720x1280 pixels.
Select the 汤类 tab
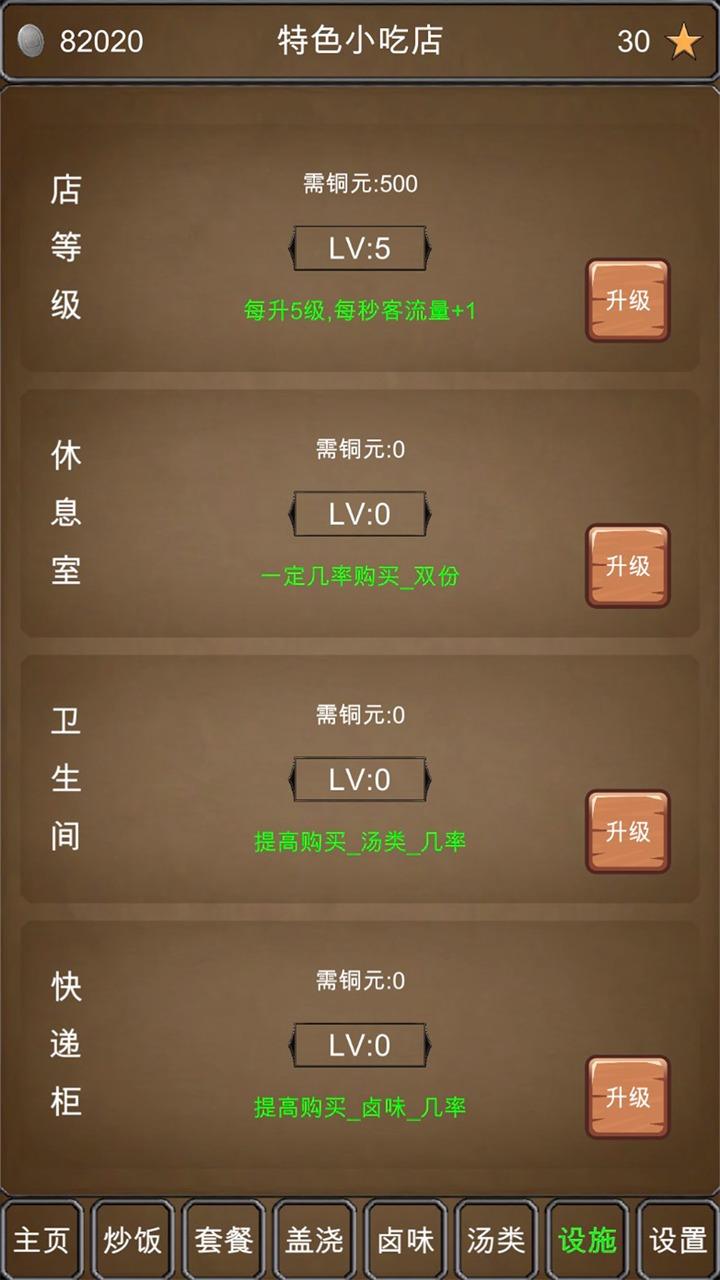coord(496,1240)
